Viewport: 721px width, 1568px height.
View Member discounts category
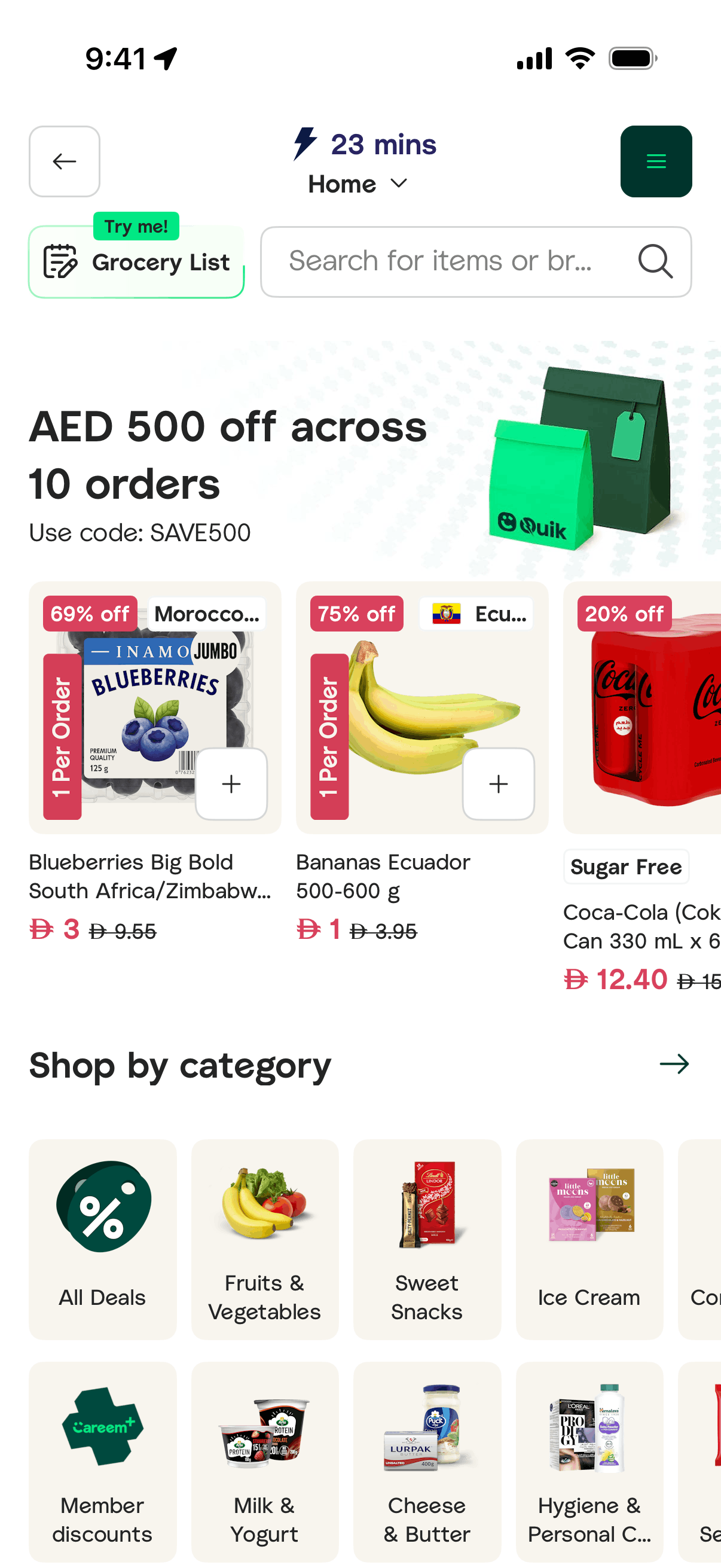(x=103, y=1462)
